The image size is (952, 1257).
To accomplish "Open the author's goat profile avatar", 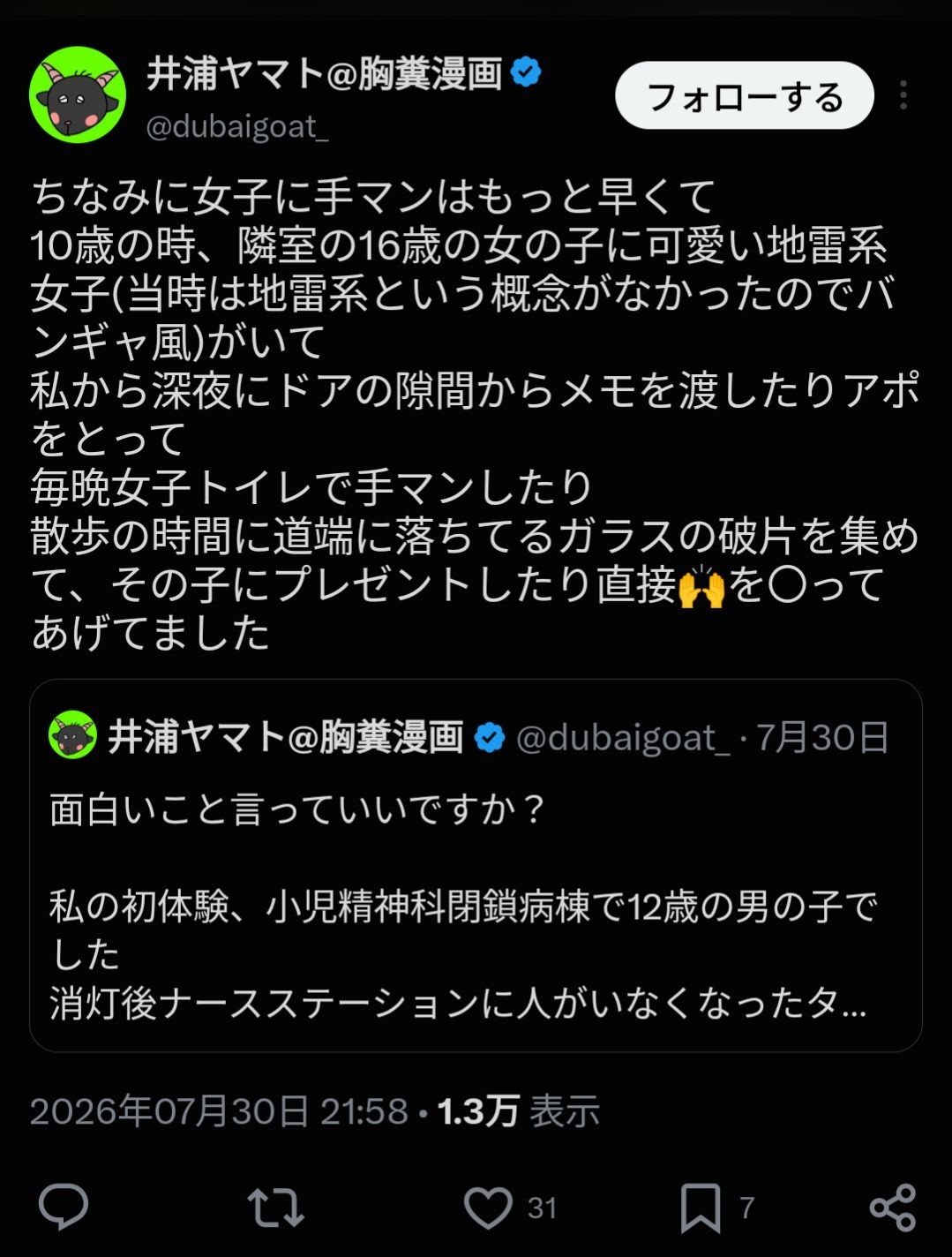I will click(x=78, y=95).
